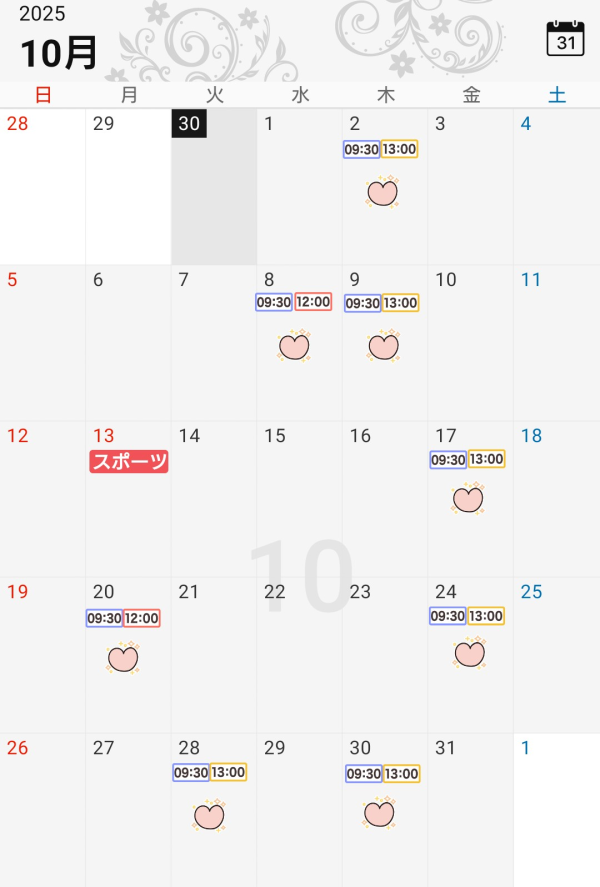Screen dimensions: 600x887
Task: Select October 9 in the calendar
Action: [384, 343]
